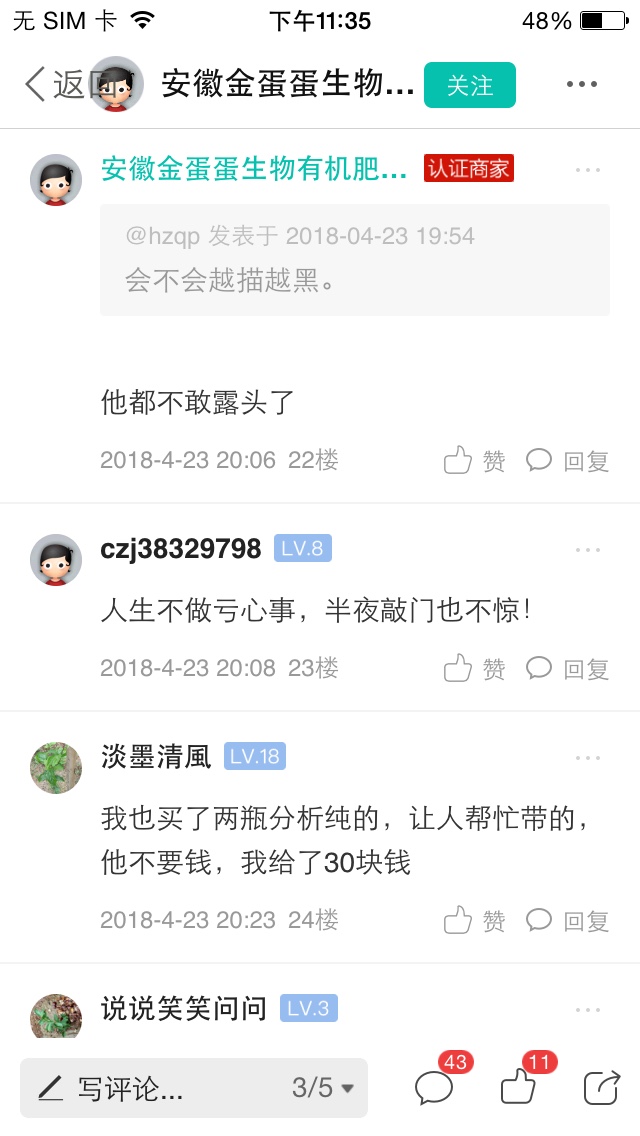Reply to the 22楼 comment

pos(568,460)
